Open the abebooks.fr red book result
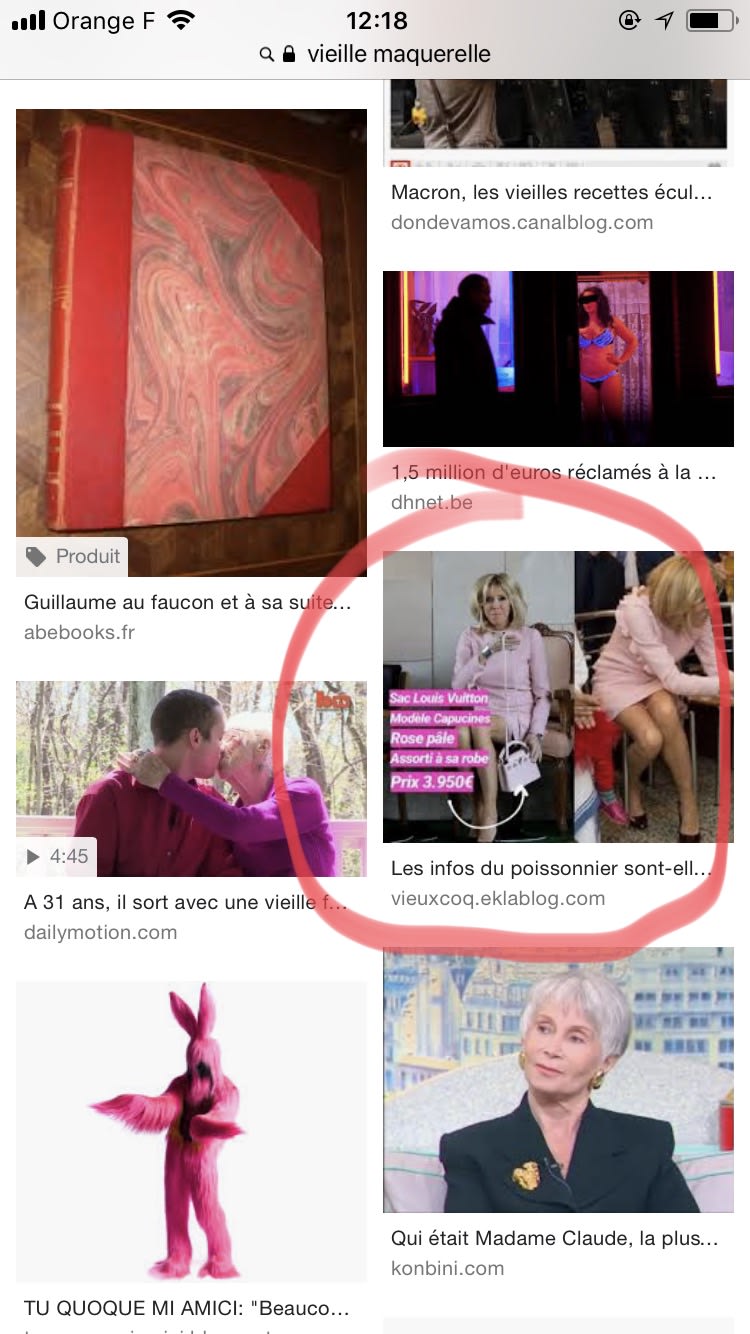Viewport: 750px width, 1334px height. (191, 342)
